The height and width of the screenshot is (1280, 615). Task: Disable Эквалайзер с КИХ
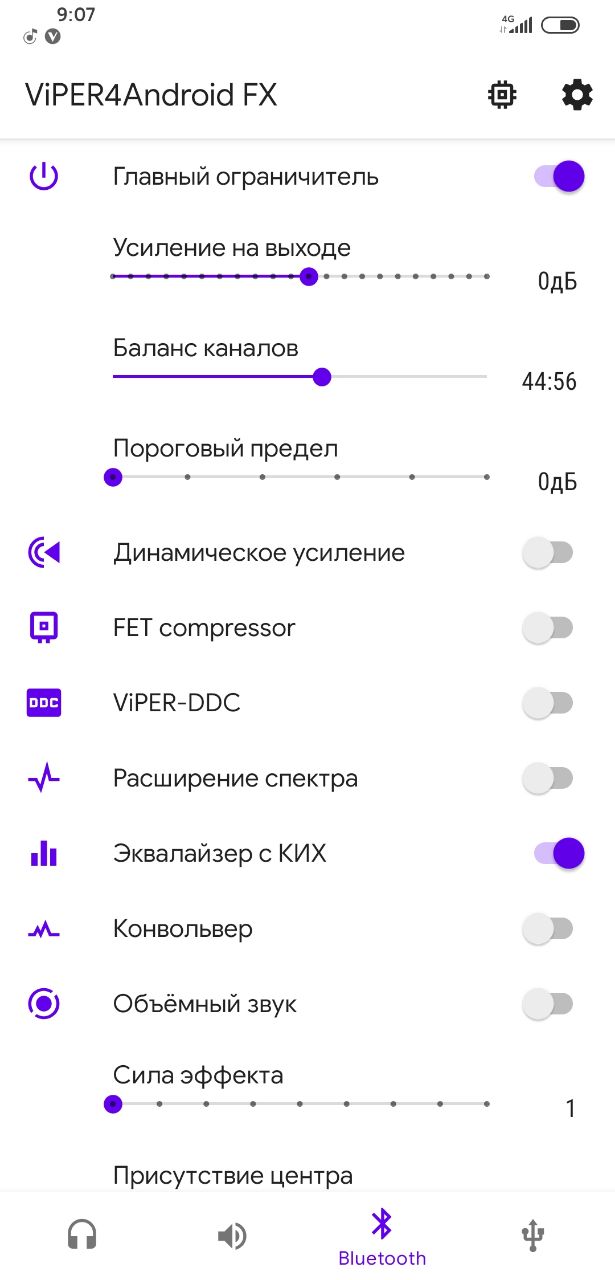click(558, 853)
